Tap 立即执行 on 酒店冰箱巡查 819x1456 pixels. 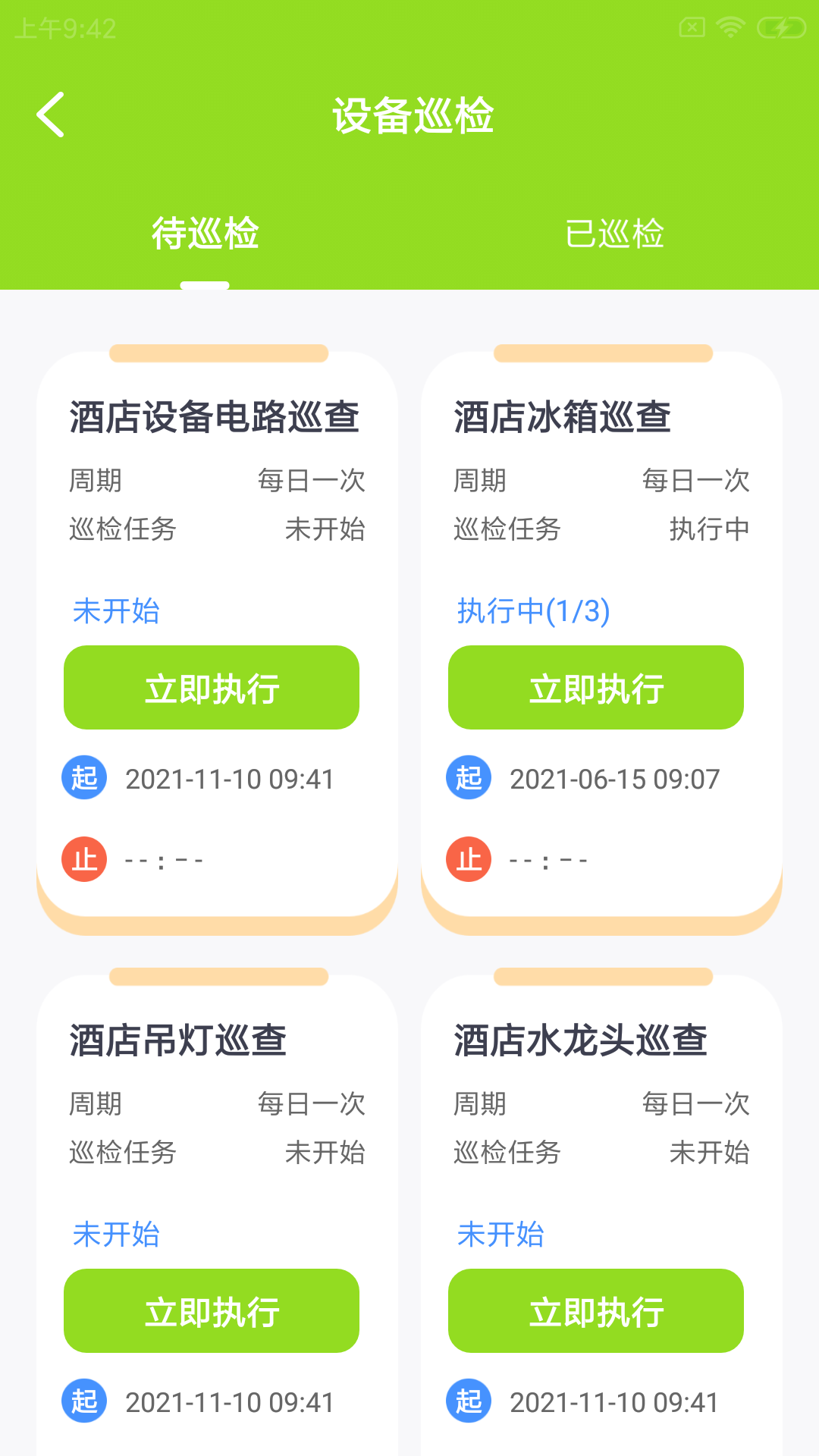(x=595, y=688)
